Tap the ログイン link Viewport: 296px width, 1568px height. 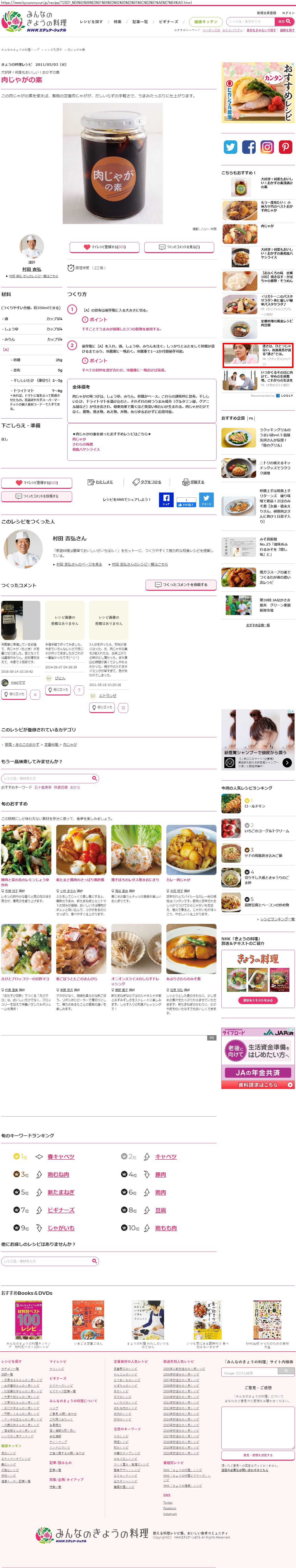(288, 13)
